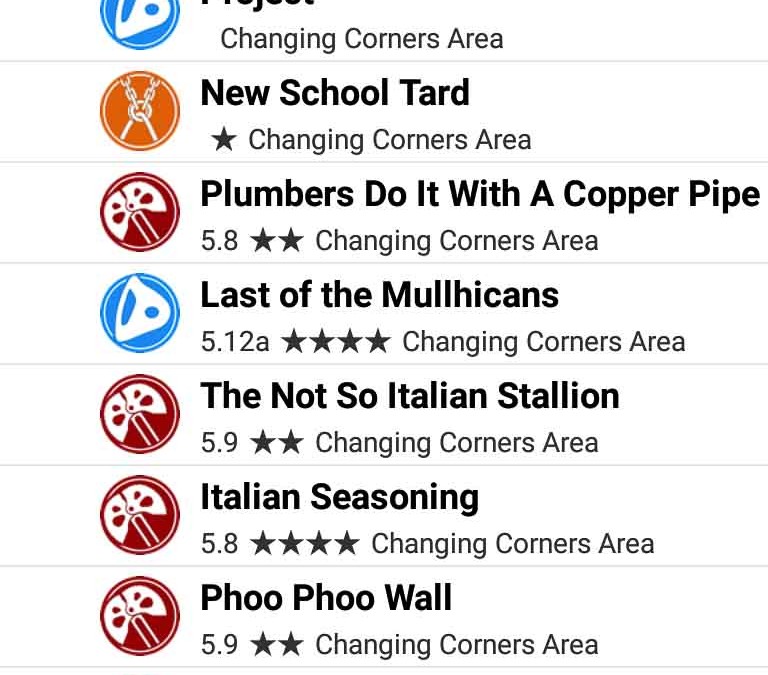The height and width of the screenshot is (675, 768).
Task: View the Phoo Phoo Wall route
Action: (327, 599)
